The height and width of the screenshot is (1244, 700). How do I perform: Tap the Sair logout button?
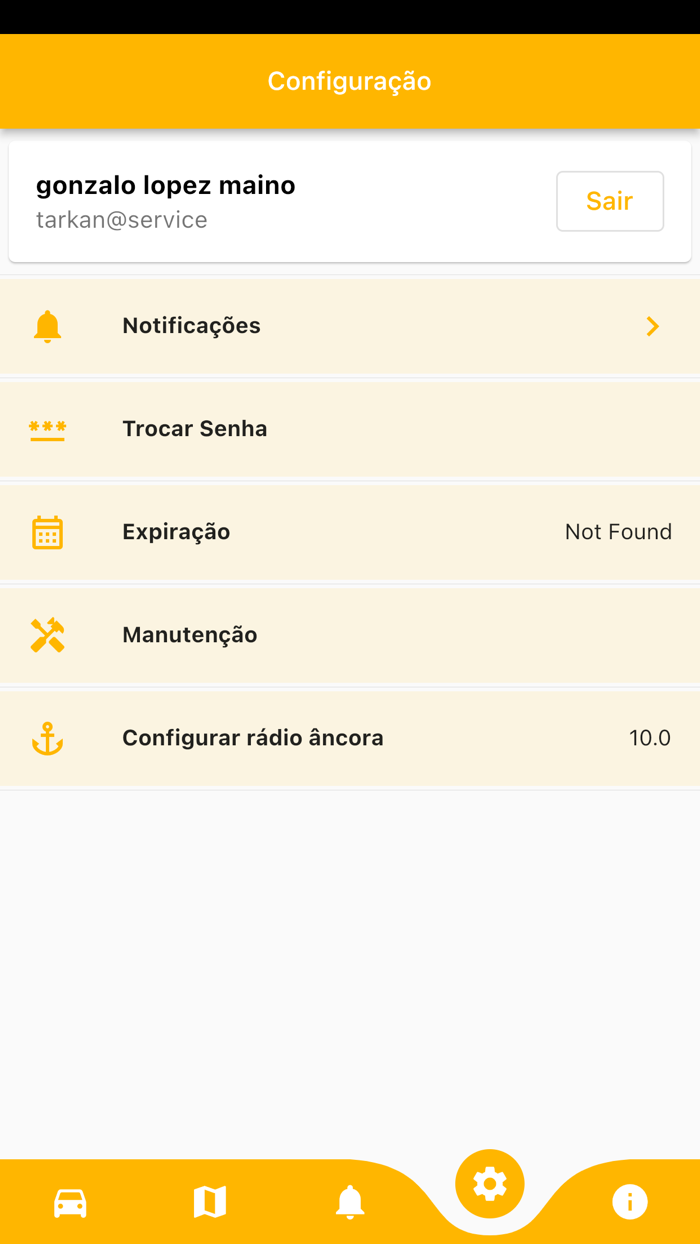click(x=610, y=201)
